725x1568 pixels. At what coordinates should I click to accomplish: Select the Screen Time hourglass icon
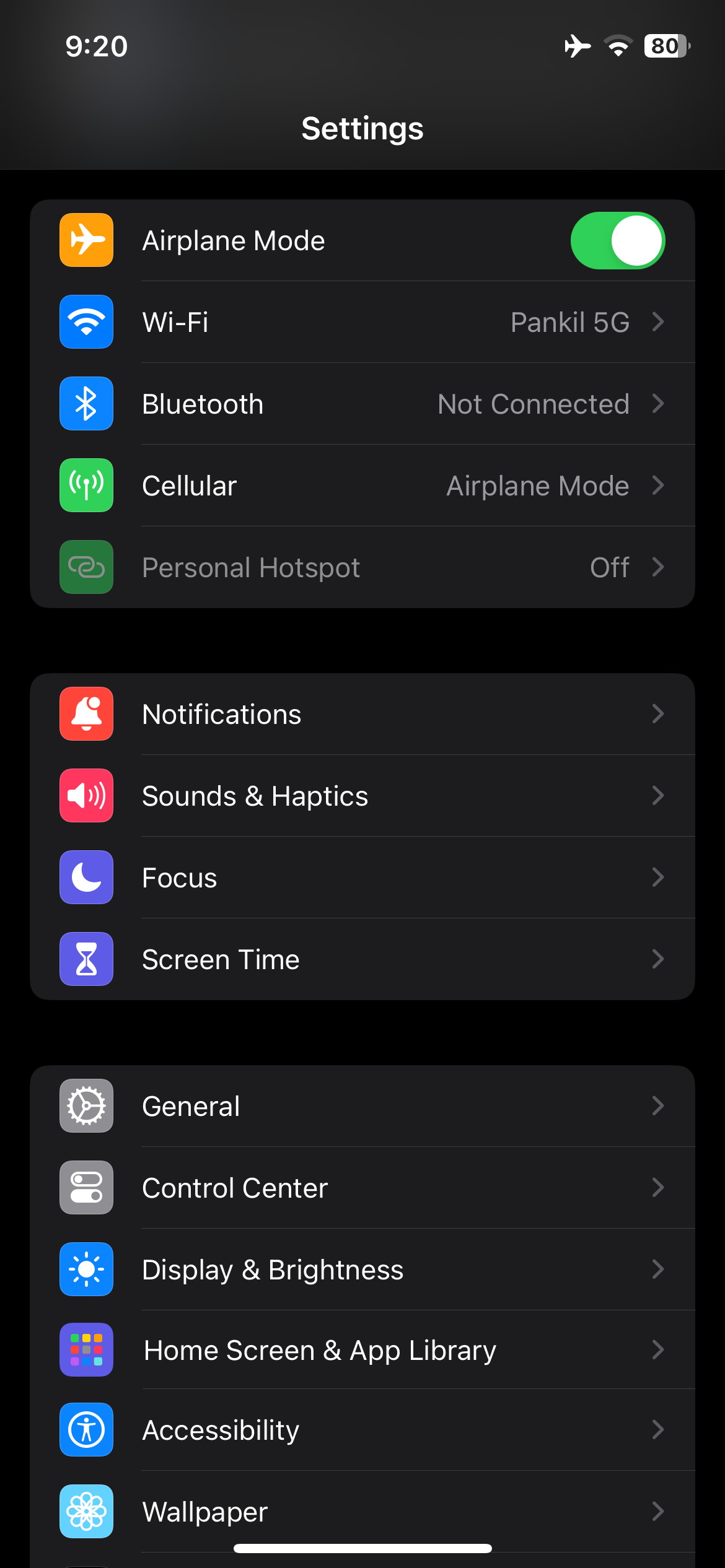[x=86, y=959]
